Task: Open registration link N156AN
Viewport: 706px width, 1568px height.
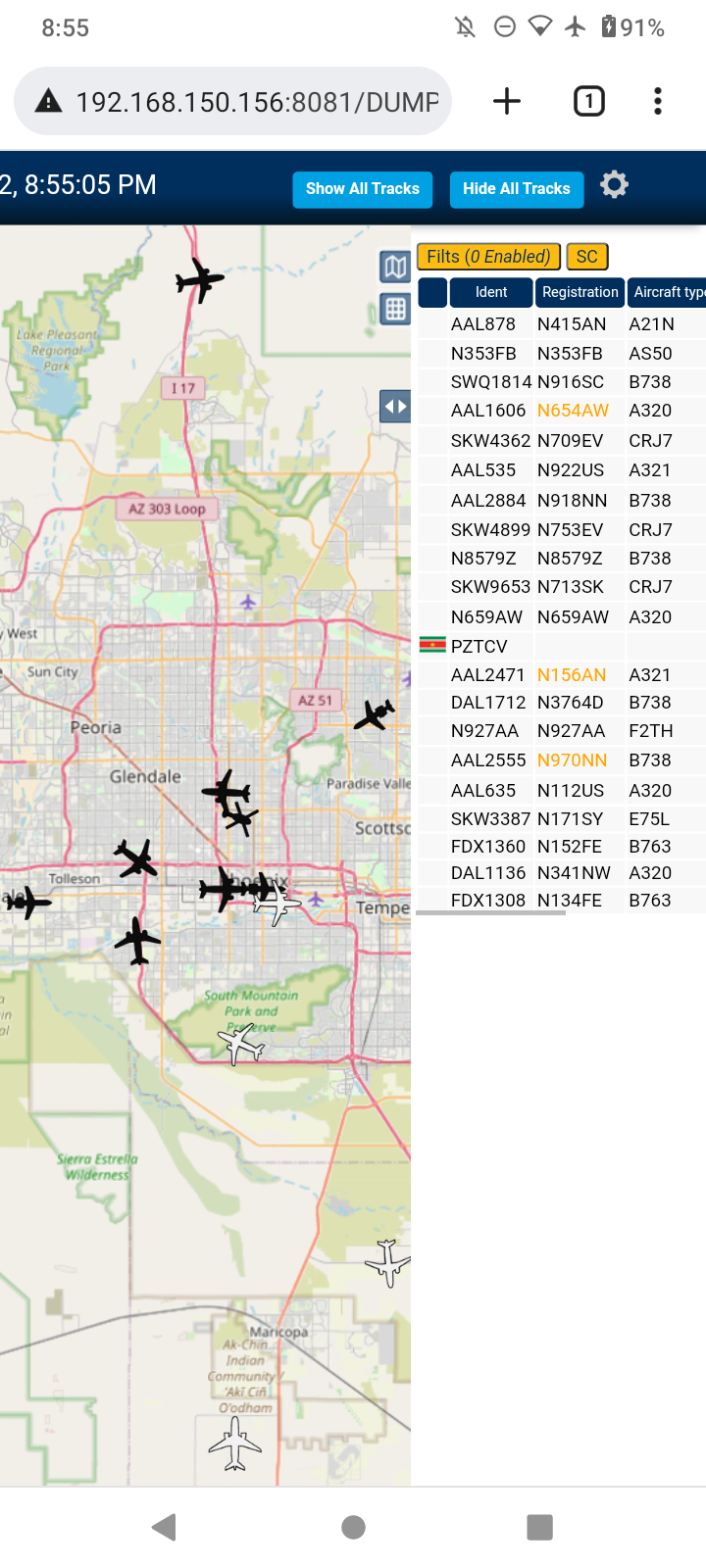Action: point(572,675)
